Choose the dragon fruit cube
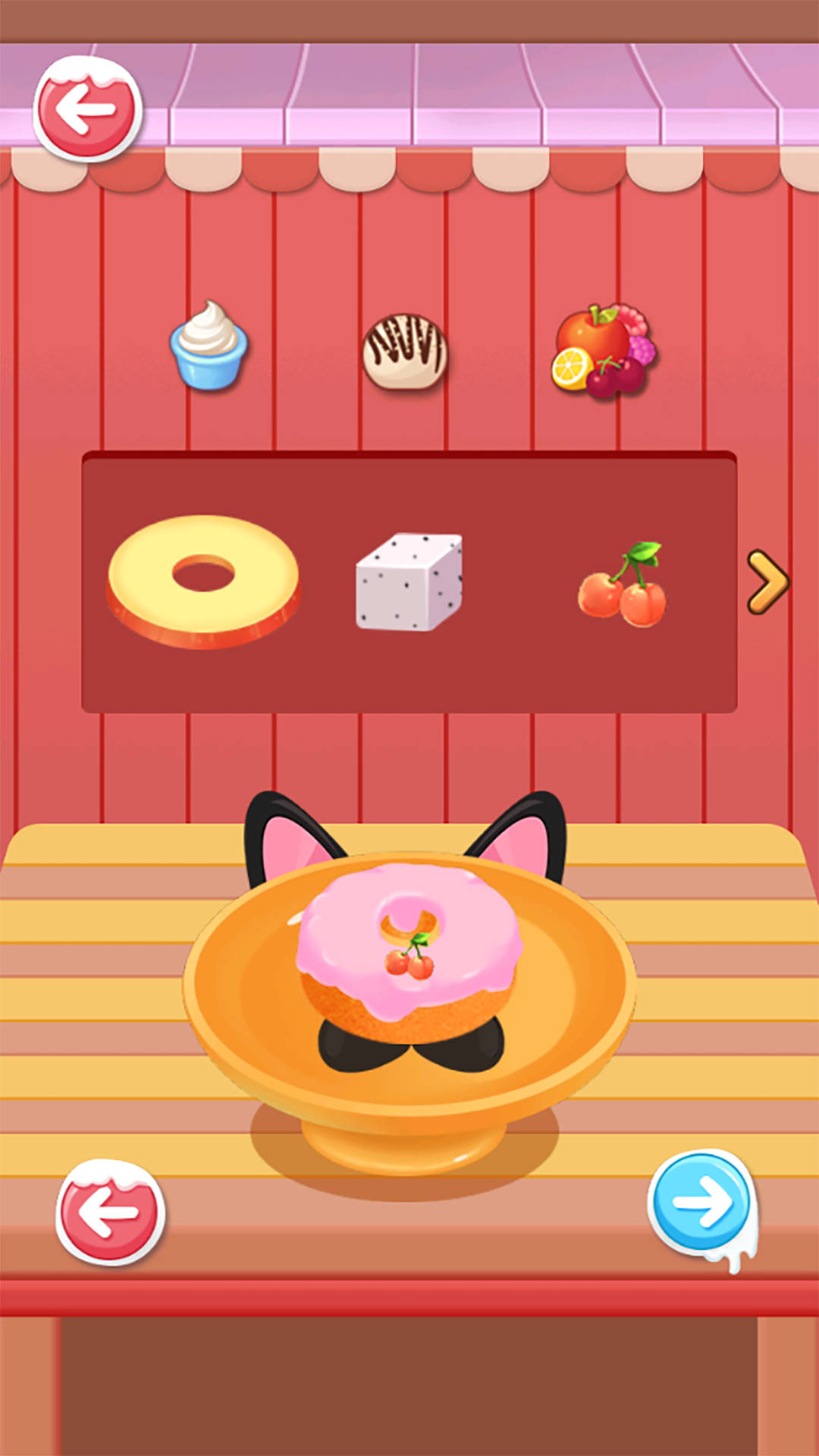Viewport: 819px width, 1456px height. (x=409, y=582)
